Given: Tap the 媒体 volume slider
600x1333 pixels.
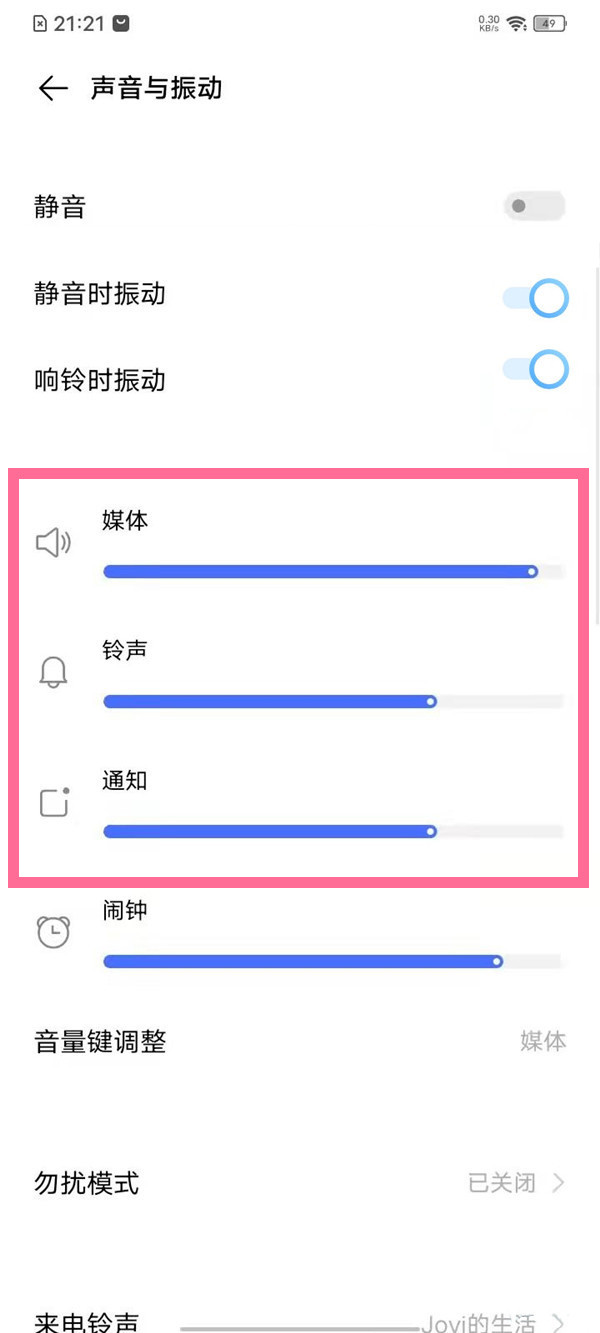Looking at the screenshot, I should tap(333, 572).
